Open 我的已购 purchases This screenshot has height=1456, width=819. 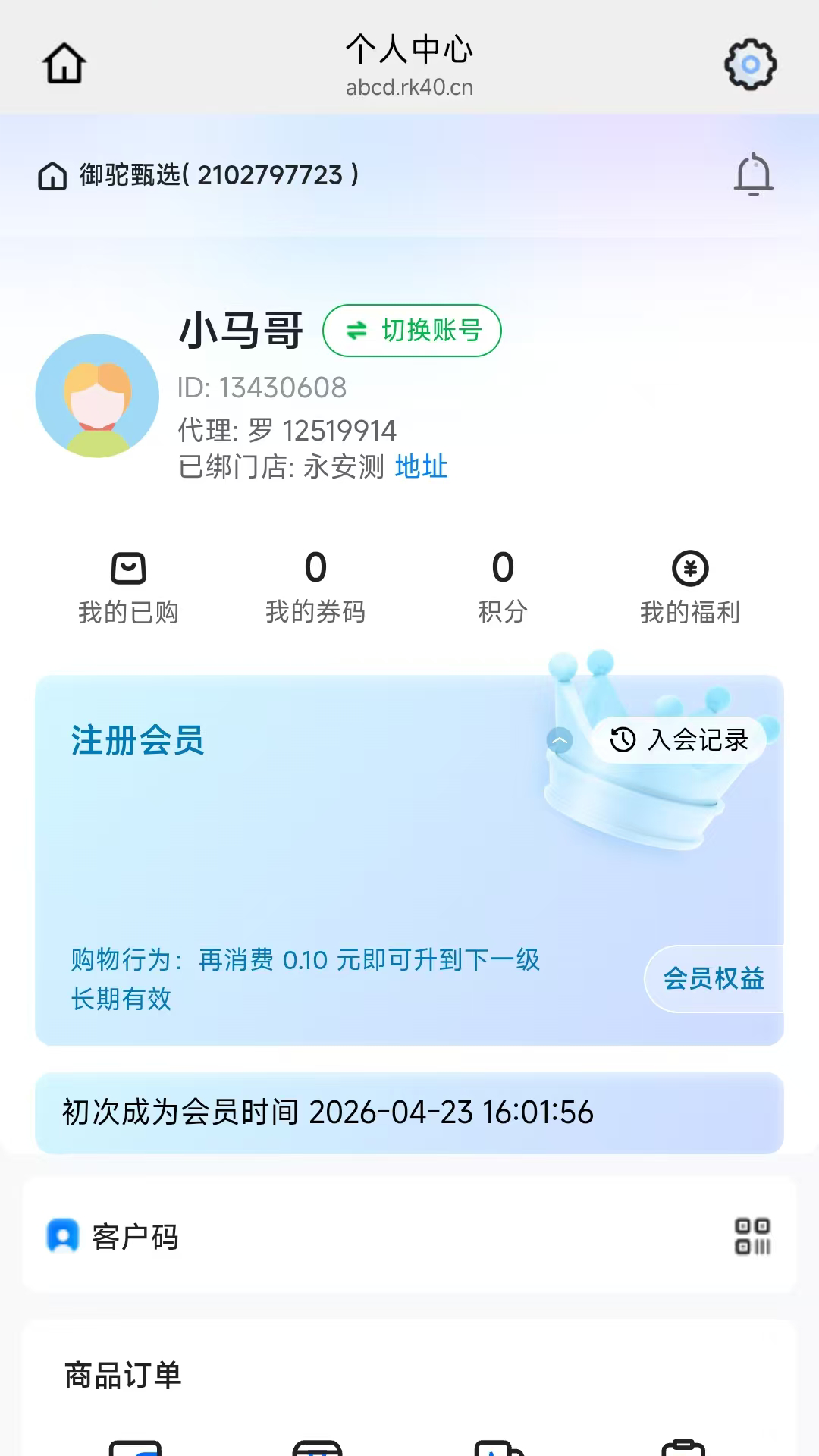[x=128, y=588]
